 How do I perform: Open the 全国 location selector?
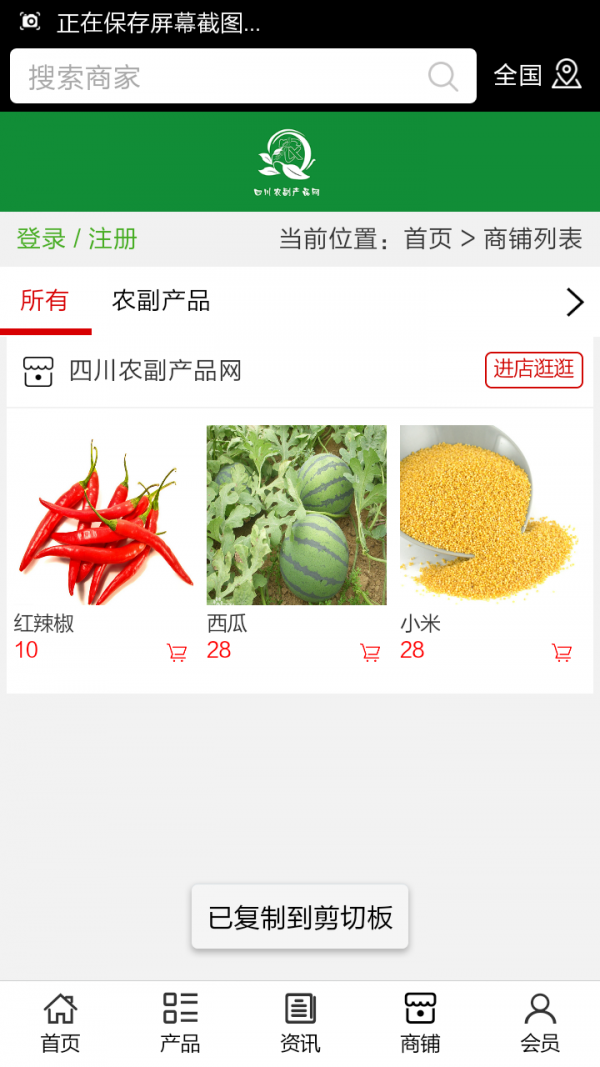537,75
